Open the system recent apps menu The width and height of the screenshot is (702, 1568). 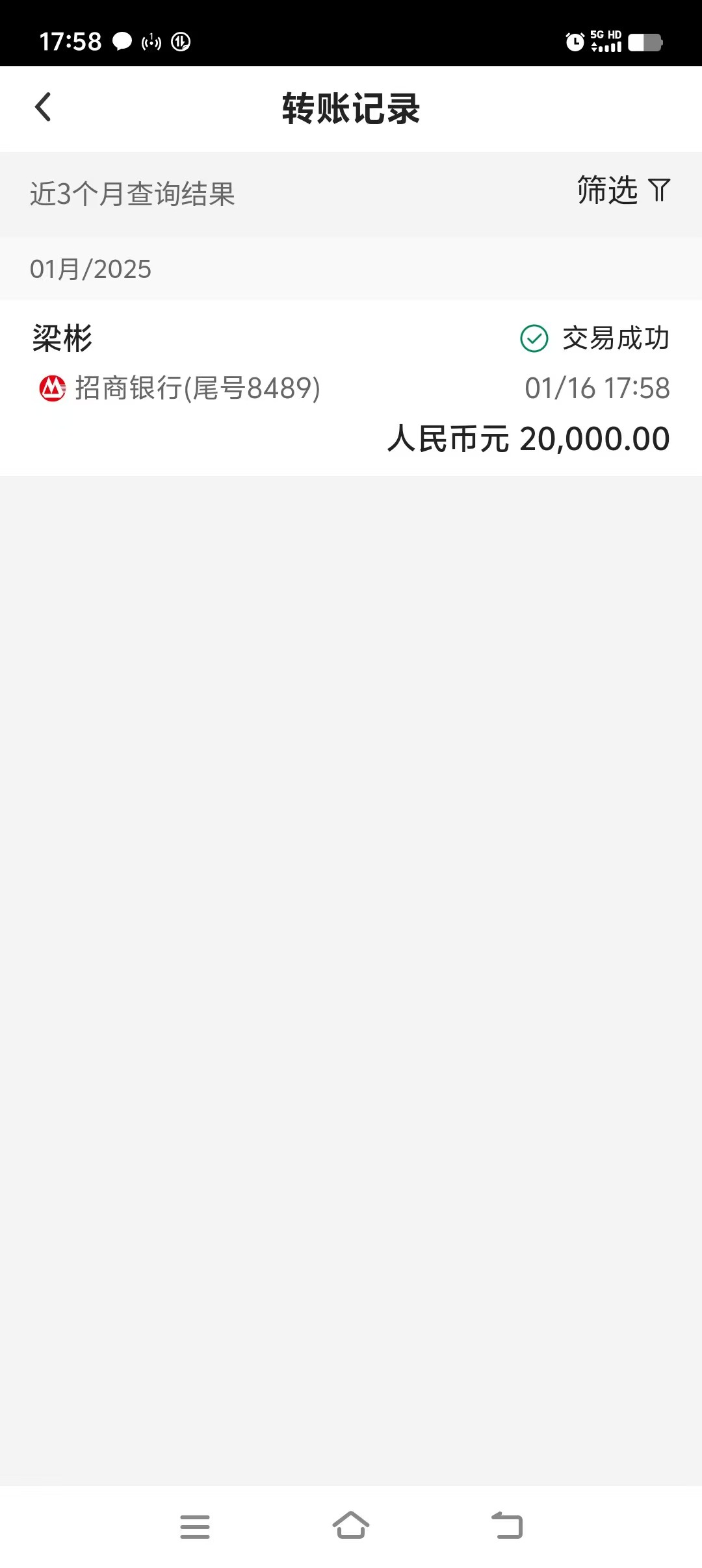pyautogui.click(x=195, y=1526)
